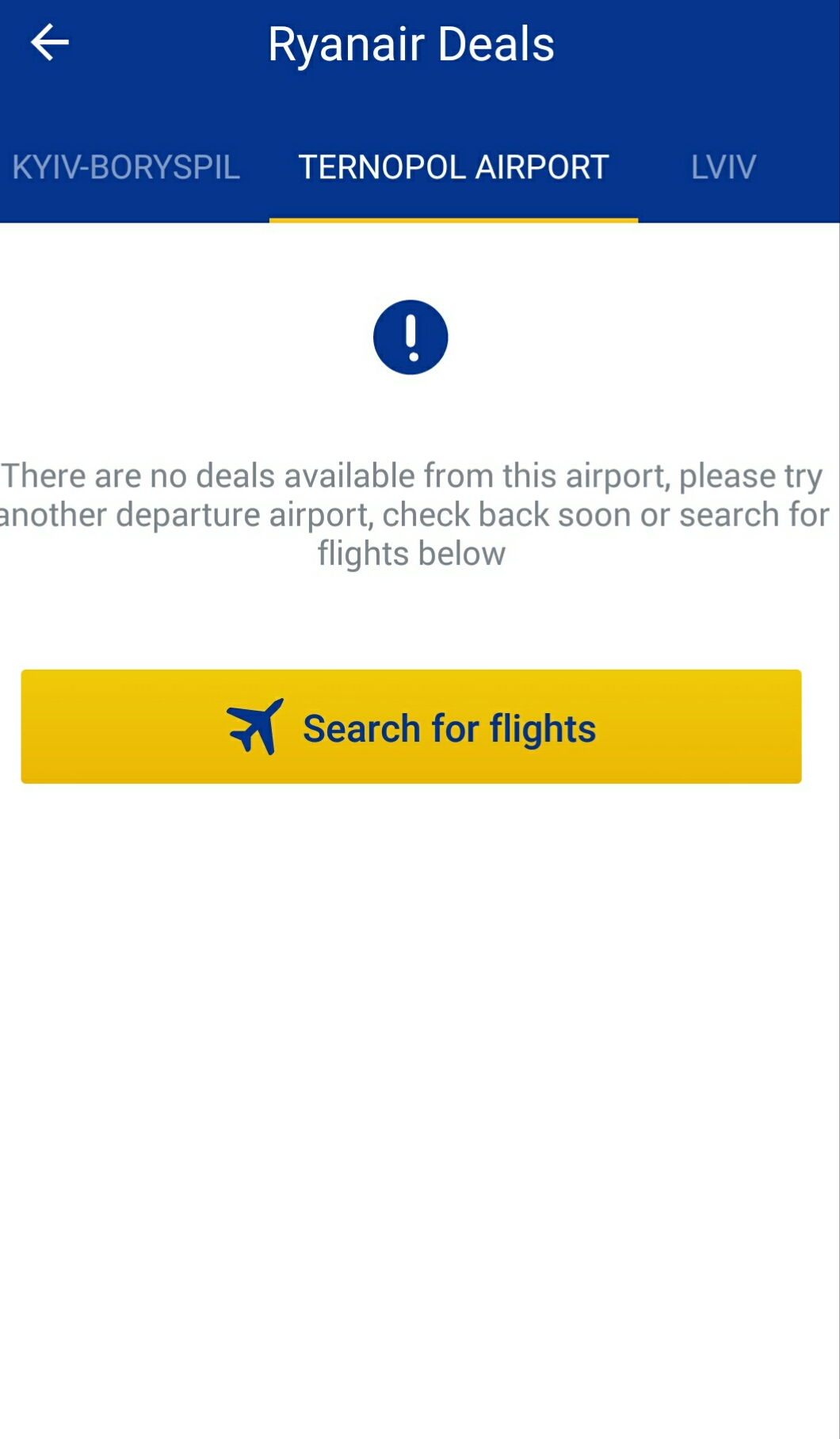Select the Ternopol Airport tab
Viewport: 840px width, 1439px height.
pyautogui.click(x=453, y=168)
